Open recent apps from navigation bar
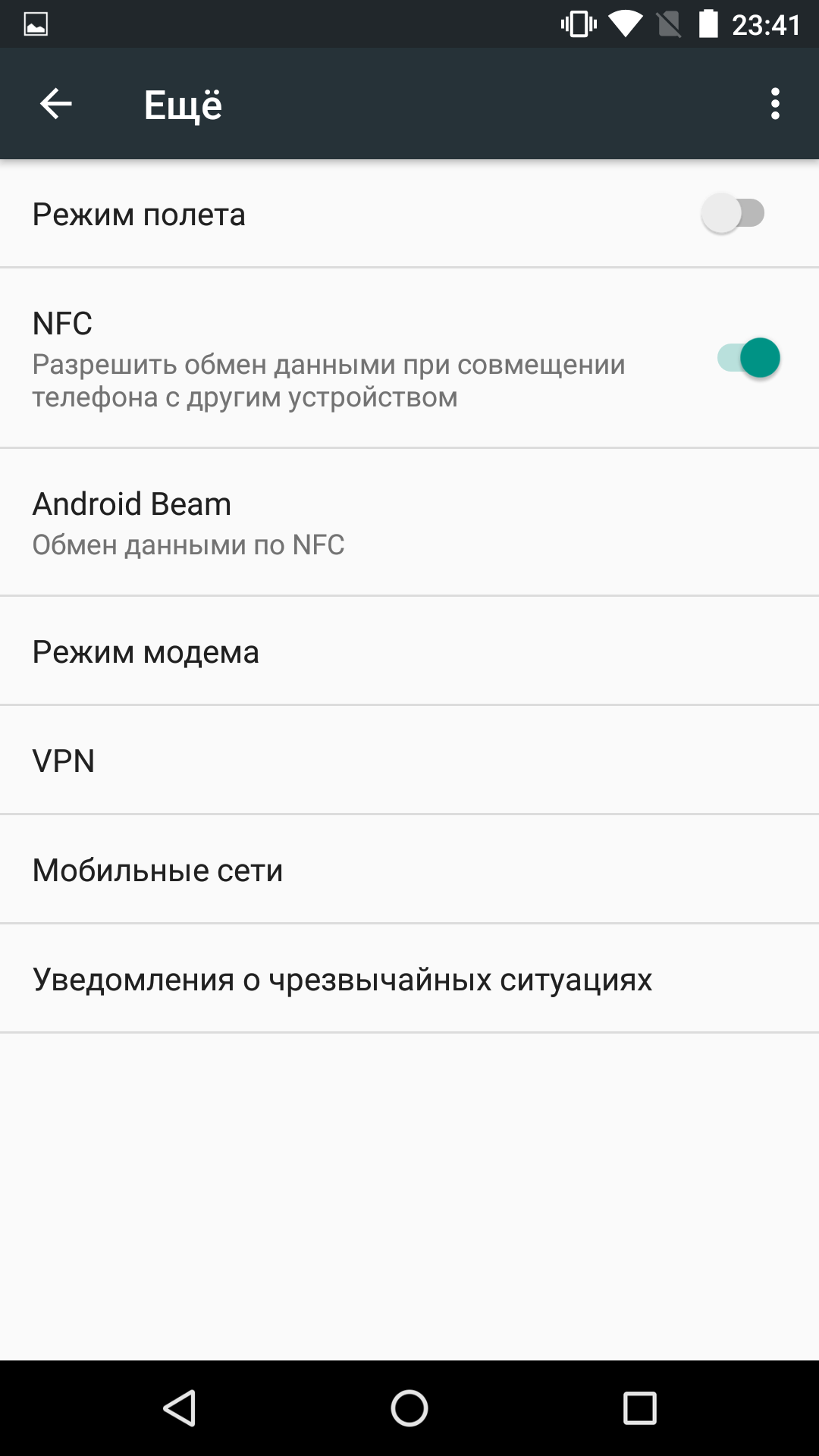Viewport: 819px width, 1456px height. tap(639, 1408)
